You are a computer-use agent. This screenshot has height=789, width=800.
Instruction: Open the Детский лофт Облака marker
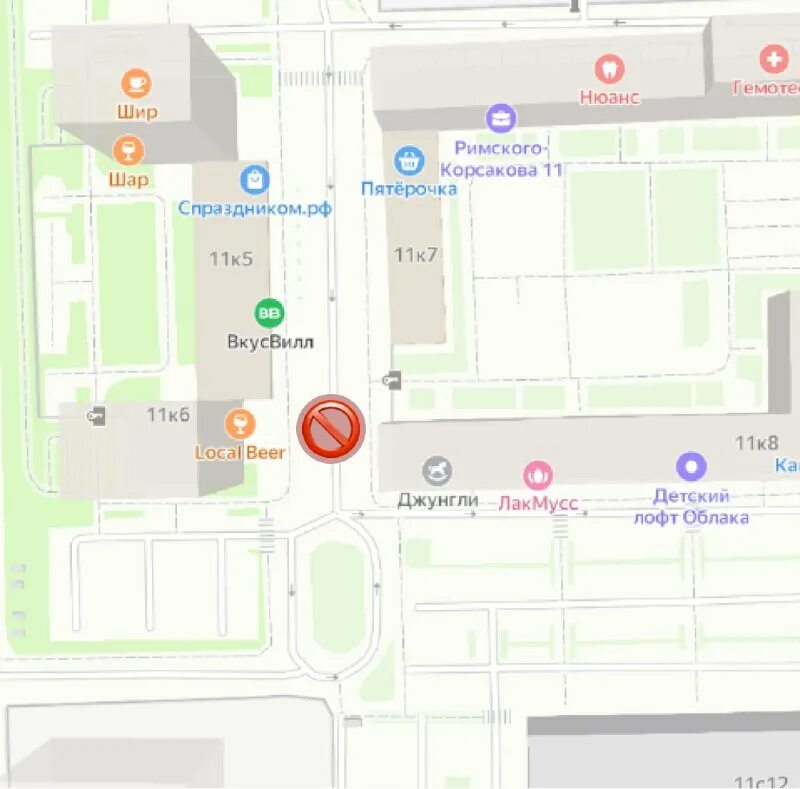691,466
